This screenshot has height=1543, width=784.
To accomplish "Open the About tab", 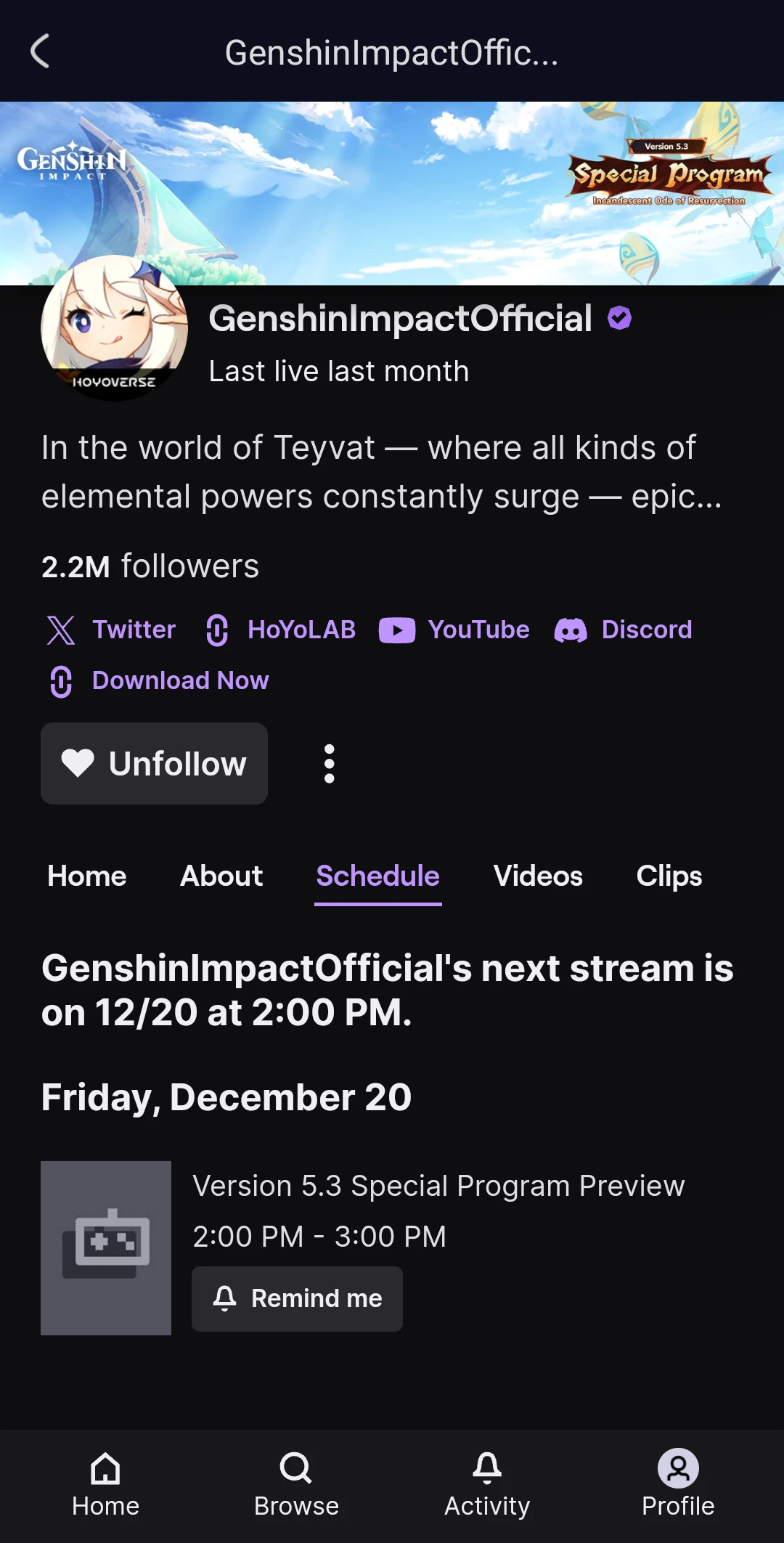I will (x=221, y=876).
